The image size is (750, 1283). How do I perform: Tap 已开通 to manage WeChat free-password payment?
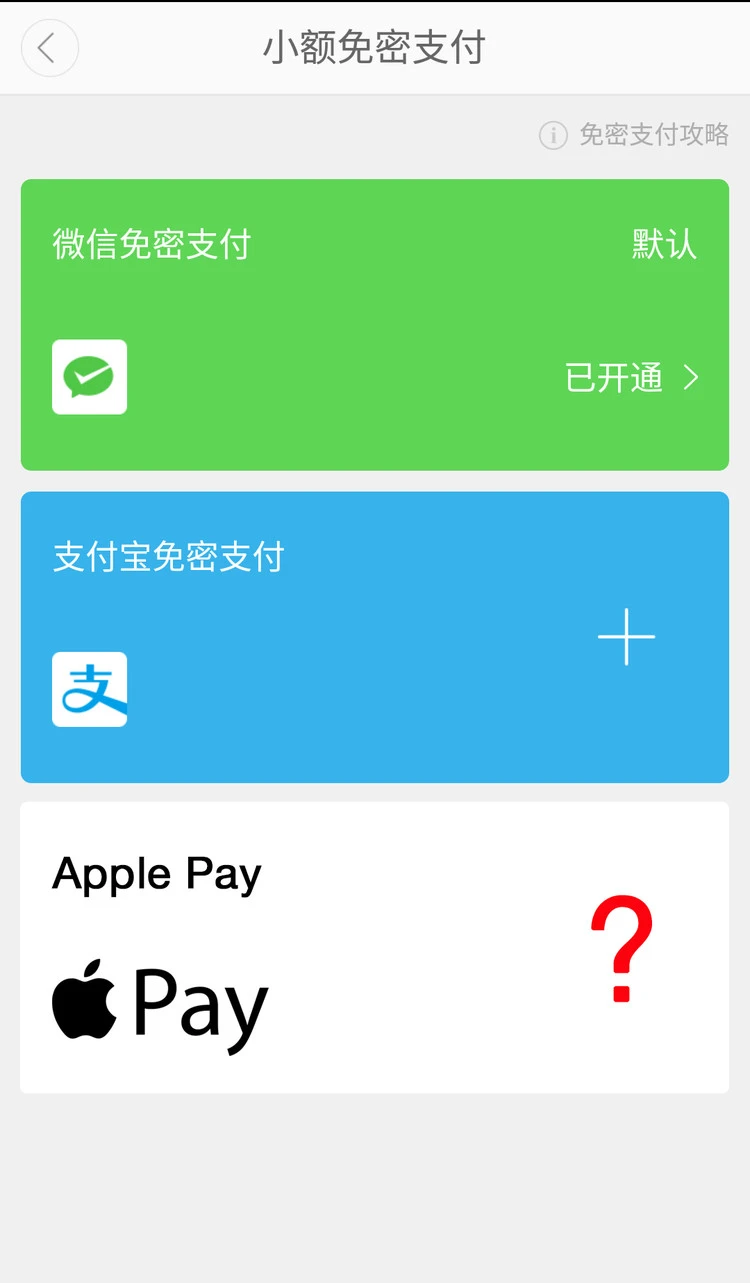613,377
